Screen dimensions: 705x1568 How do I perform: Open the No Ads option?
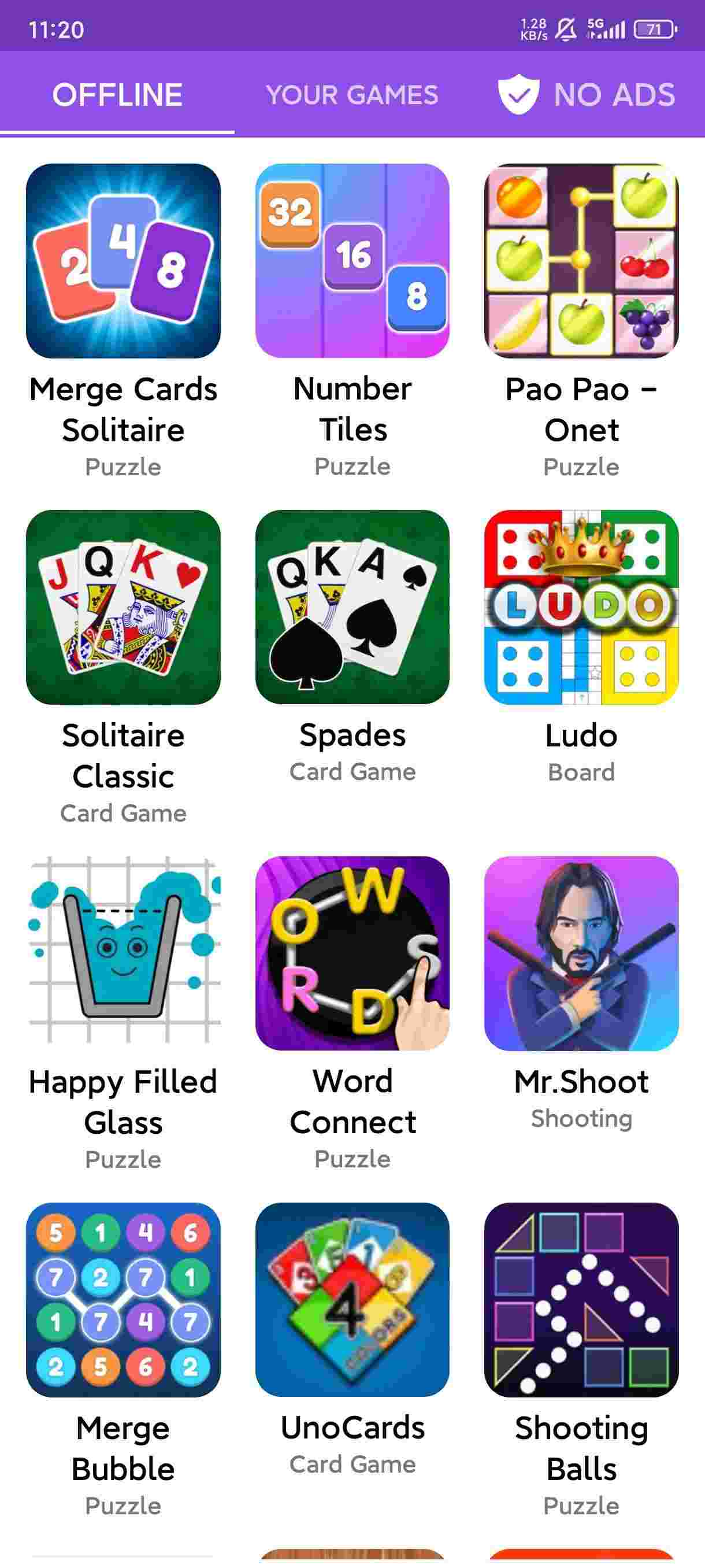click(586, 95)
